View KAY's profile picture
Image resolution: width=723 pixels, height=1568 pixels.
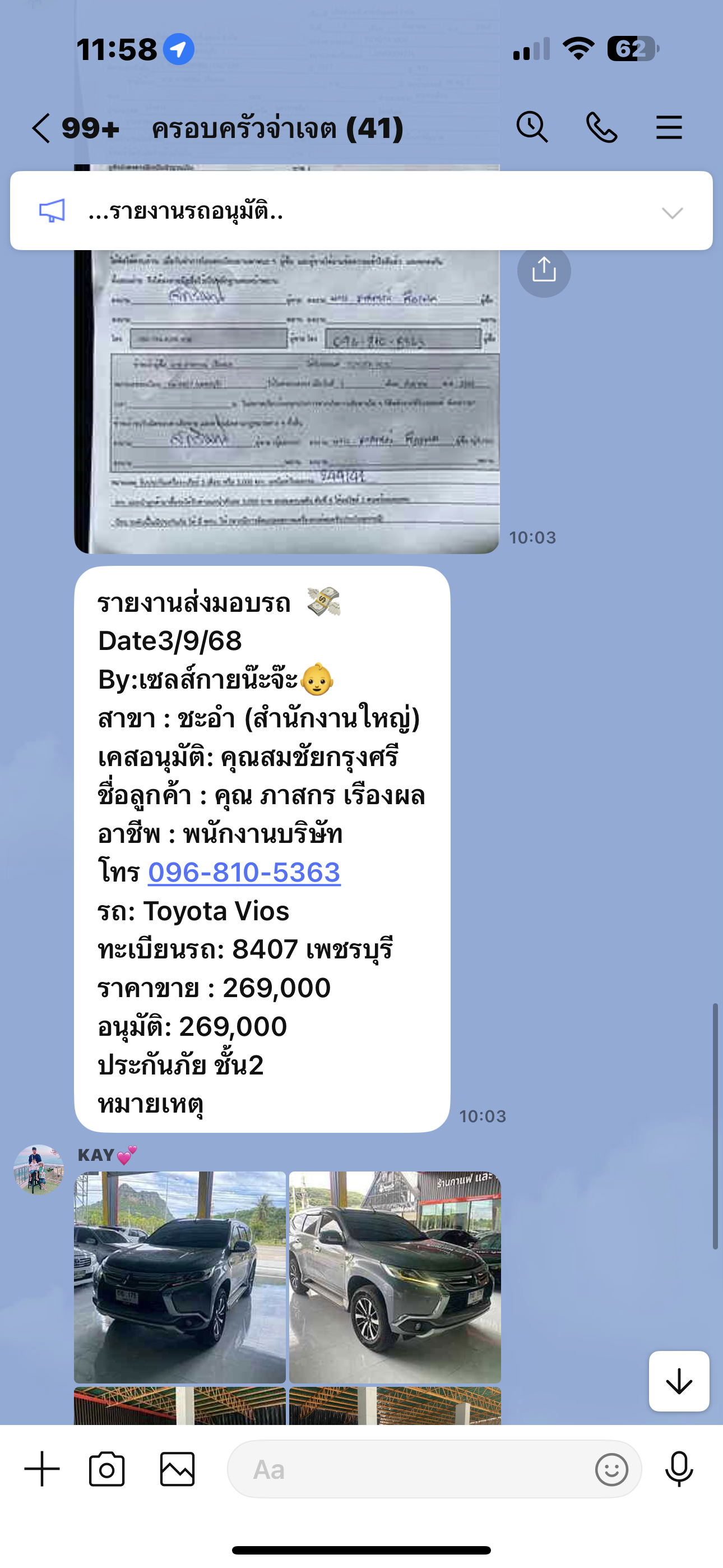[x=39, y=1169]
